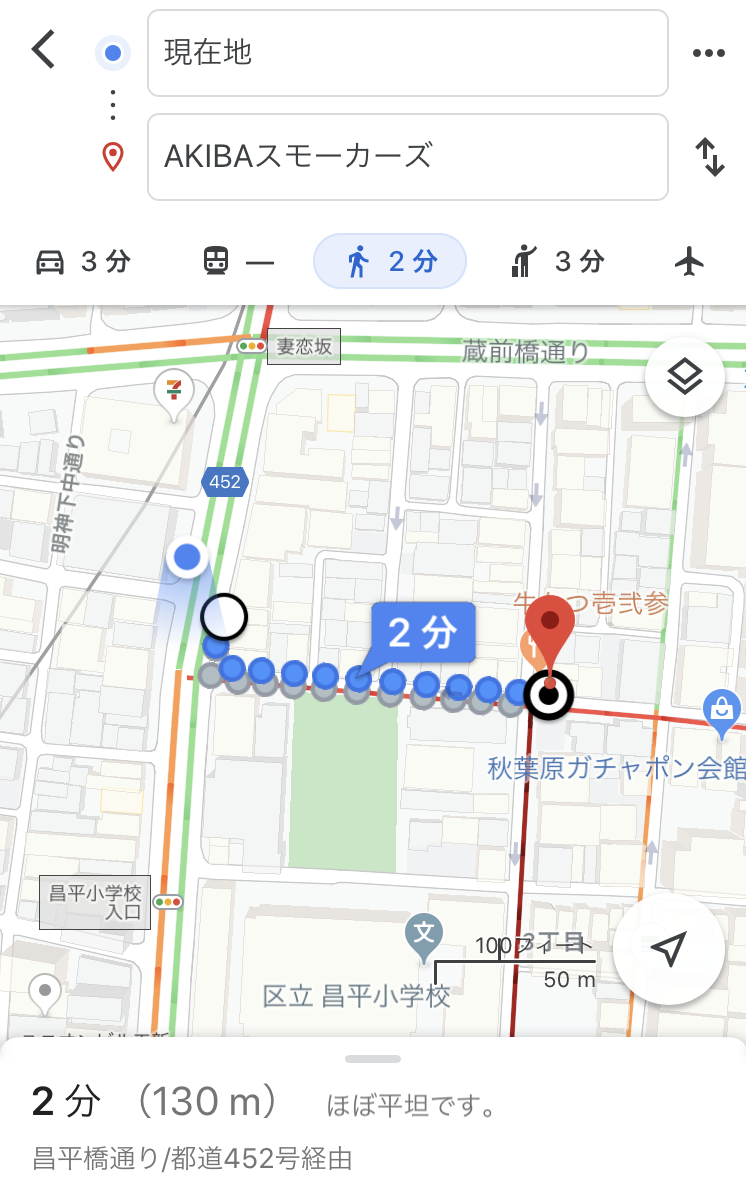Tap the 2分 route time label
The image size is (746, 1190).
pos(421,633)
